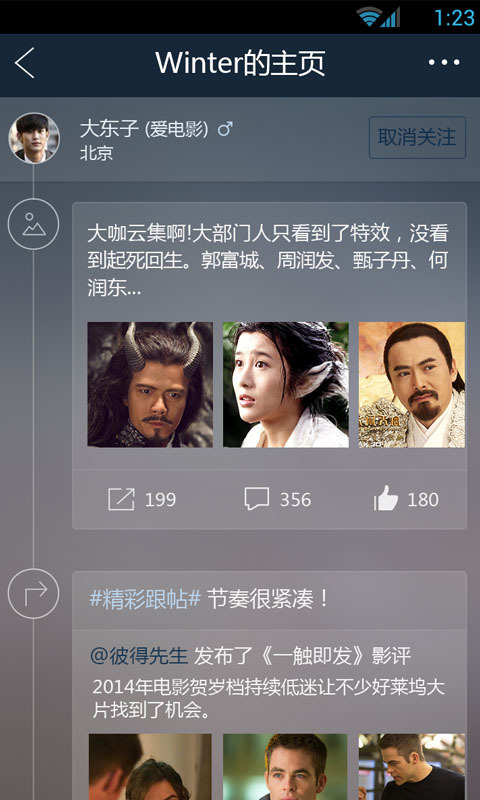The image size is (480, 800).
Task: Open the bearded man in white robe photo
Action: tap(412, 385)
